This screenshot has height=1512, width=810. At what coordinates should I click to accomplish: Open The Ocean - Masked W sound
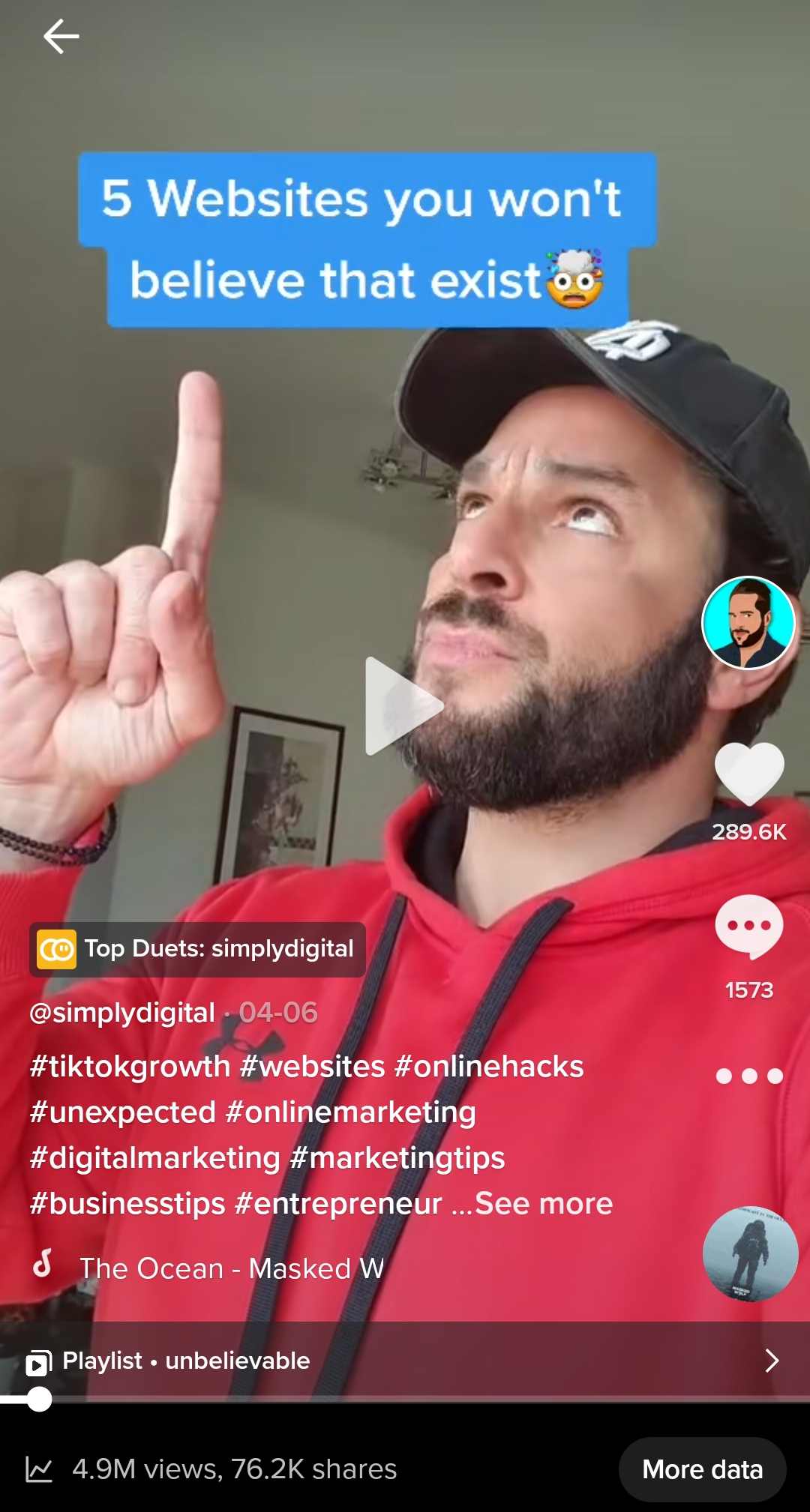231,1268
